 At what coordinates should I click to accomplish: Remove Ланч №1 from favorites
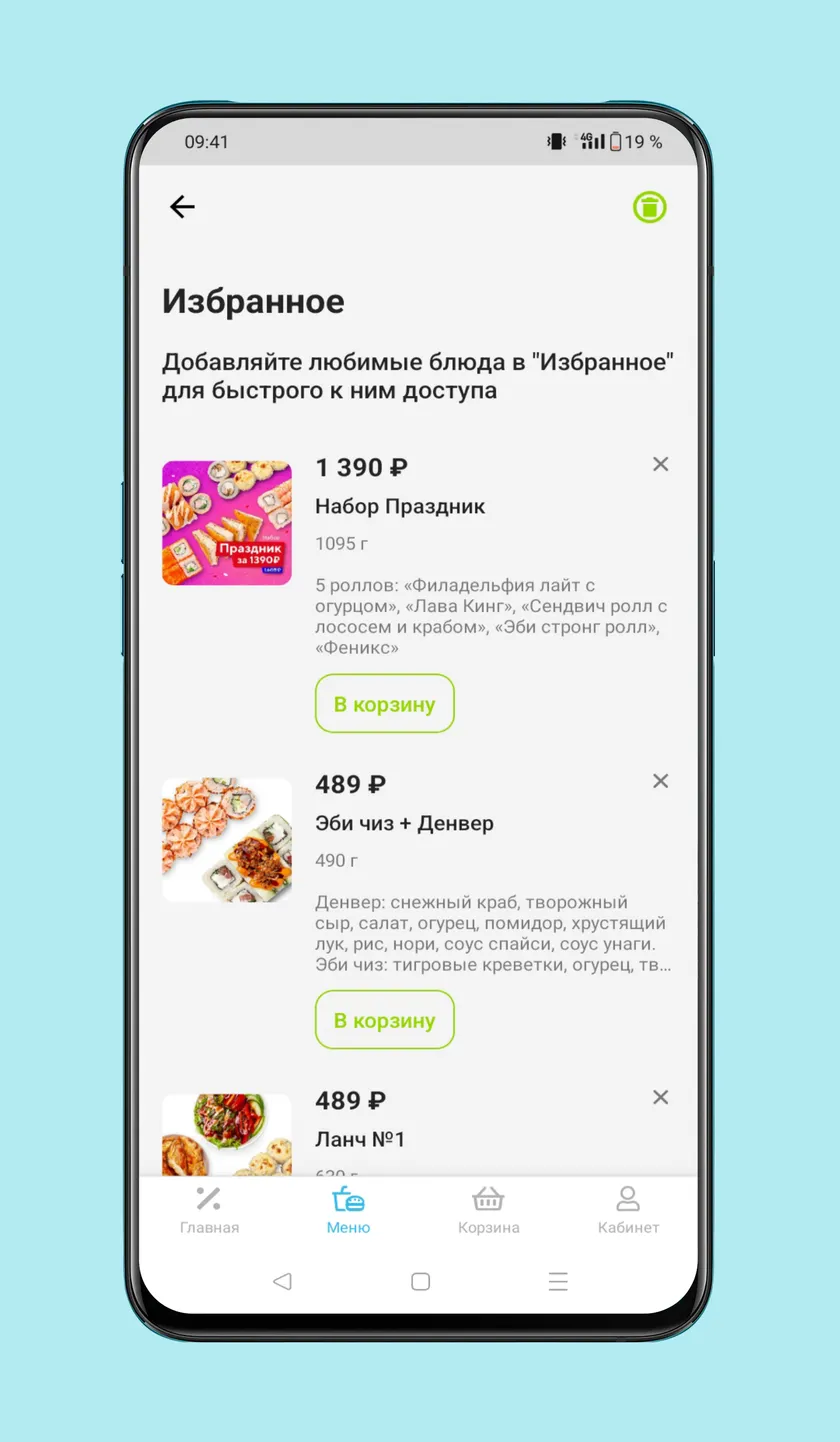coord(660,1097)
